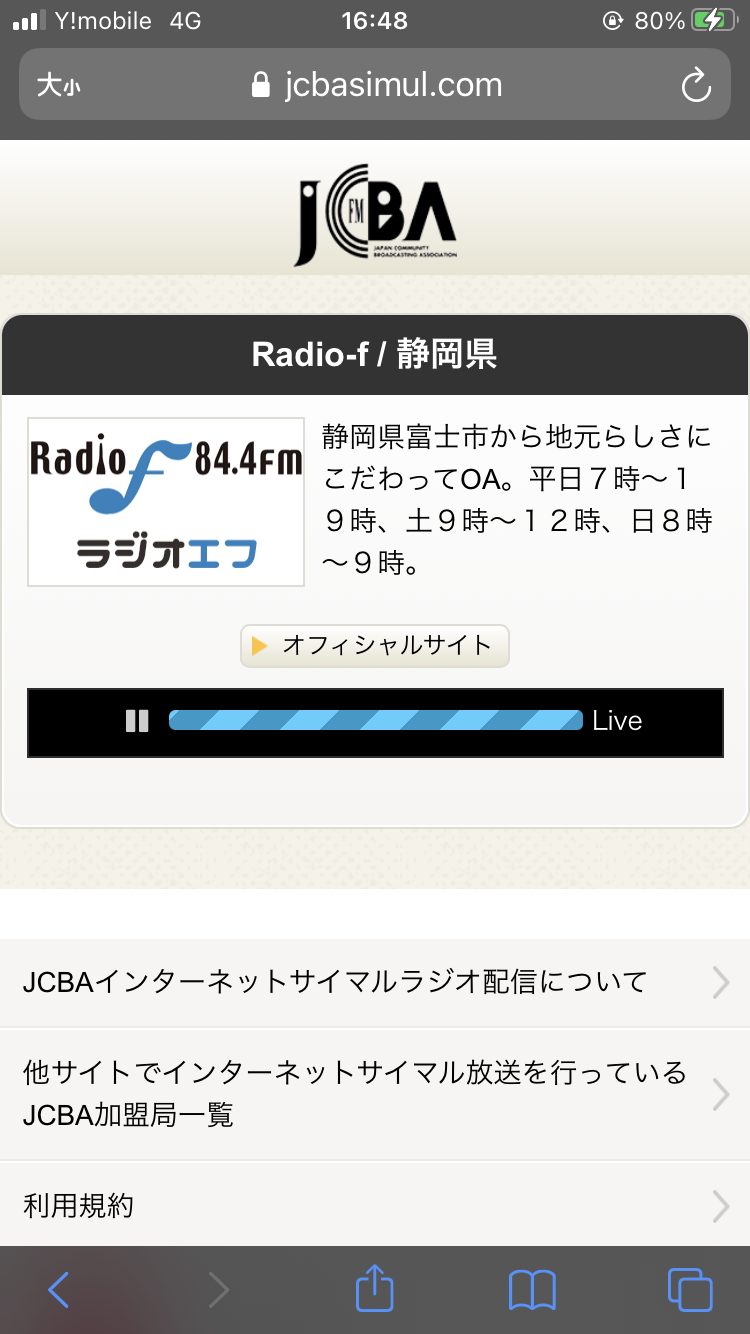Open 利用規約 terms page
Image resolution: width=750 pixels, height=1334 pixels.
click(x=375, y=1206)
